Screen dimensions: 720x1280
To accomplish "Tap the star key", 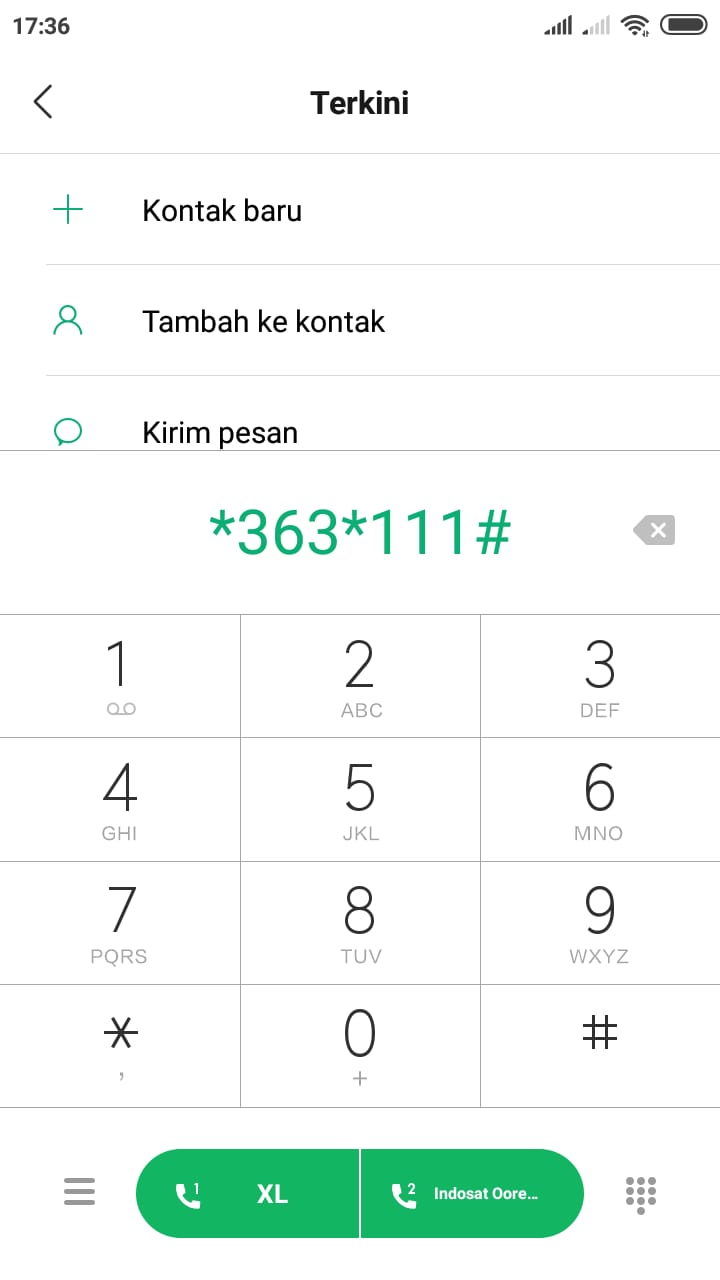I will click(x=120, y=1045).
